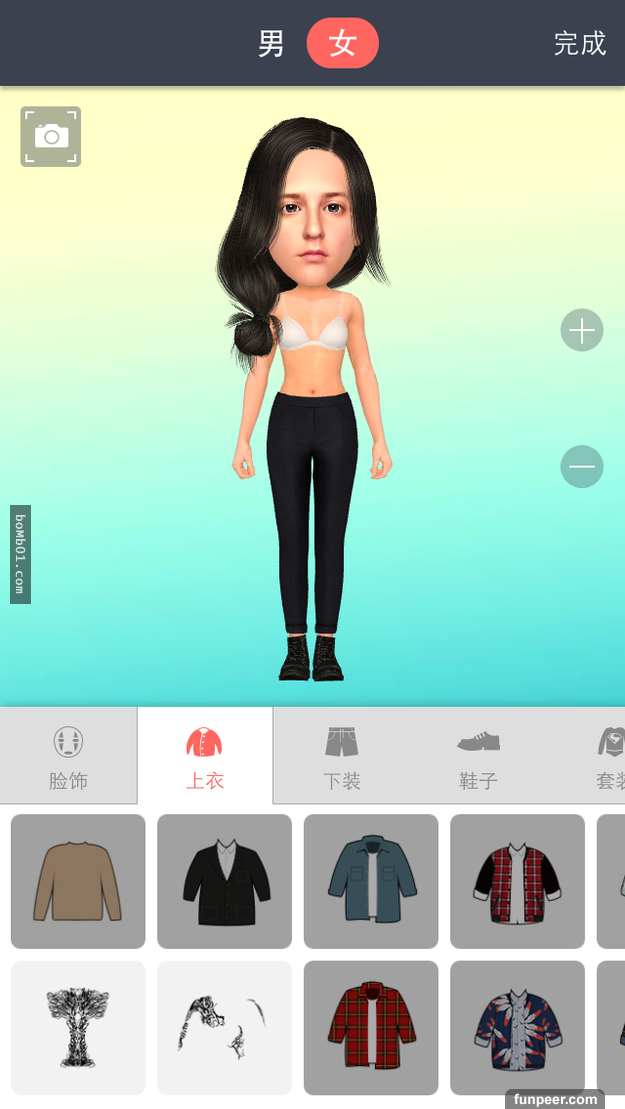
Task: Pick the navy feather print shirt
Action: point(517,1027)
